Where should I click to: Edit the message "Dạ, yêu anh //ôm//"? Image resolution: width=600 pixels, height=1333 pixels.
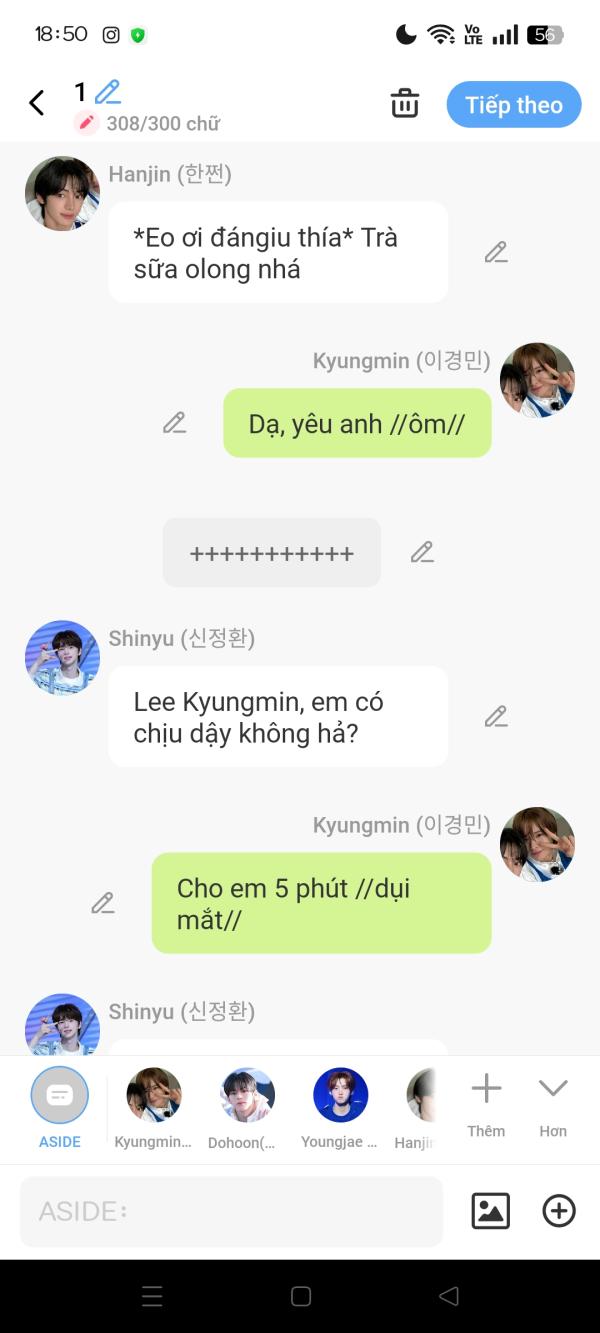[175, 423]
